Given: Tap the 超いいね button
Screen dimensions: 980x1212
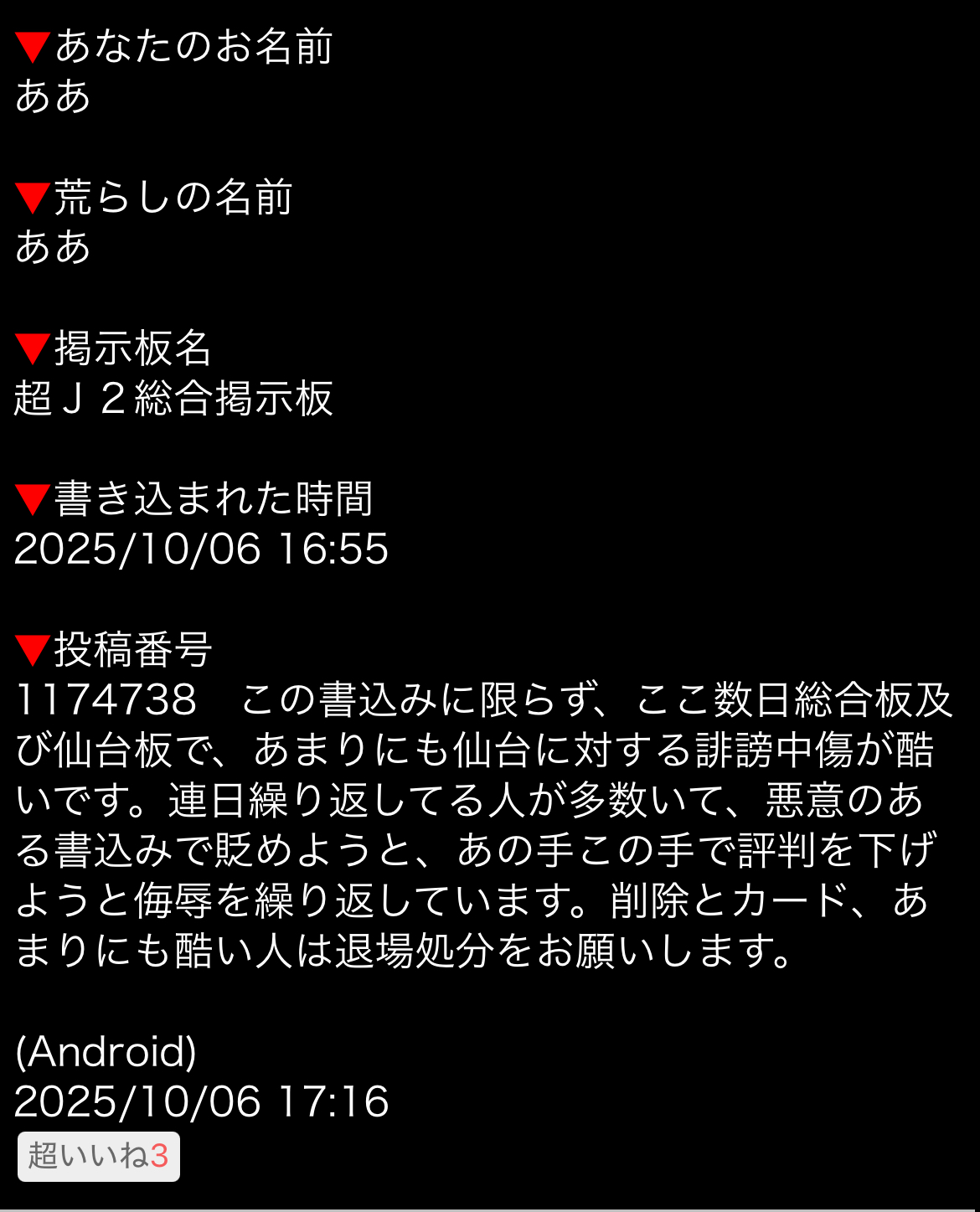Looking at the screenshot, I should point(98,1156).
